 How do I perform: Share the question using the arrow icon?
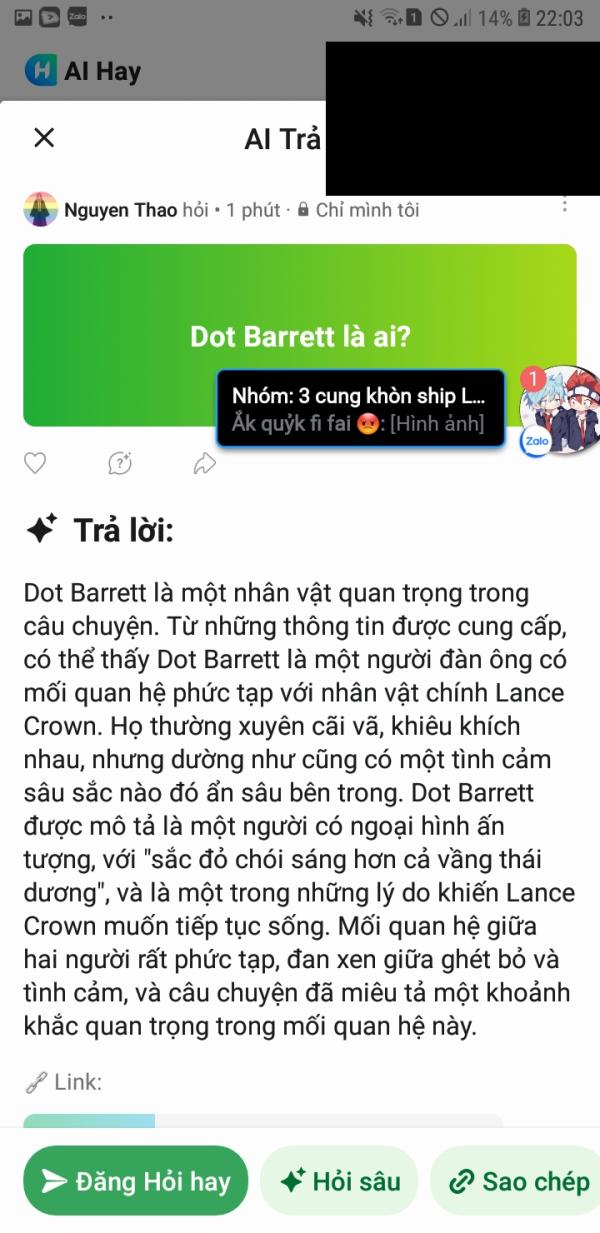(204, 463)
